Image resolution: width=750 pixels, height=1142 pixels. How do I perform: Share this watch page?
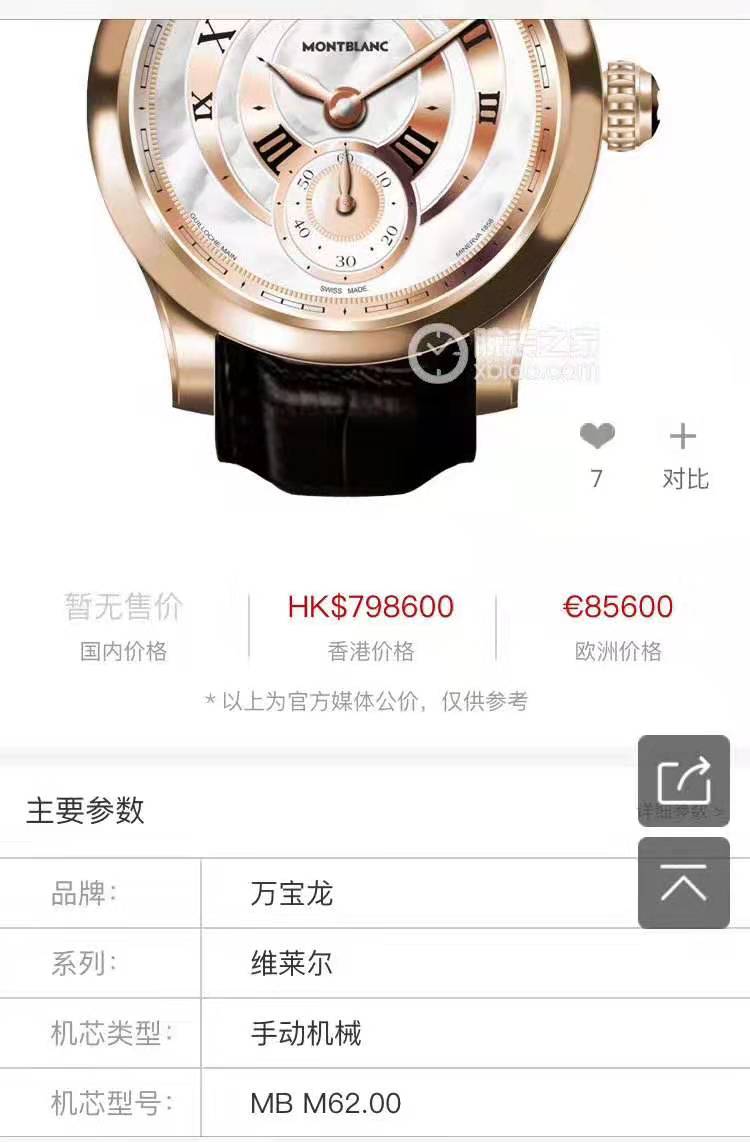pos(684,780)
